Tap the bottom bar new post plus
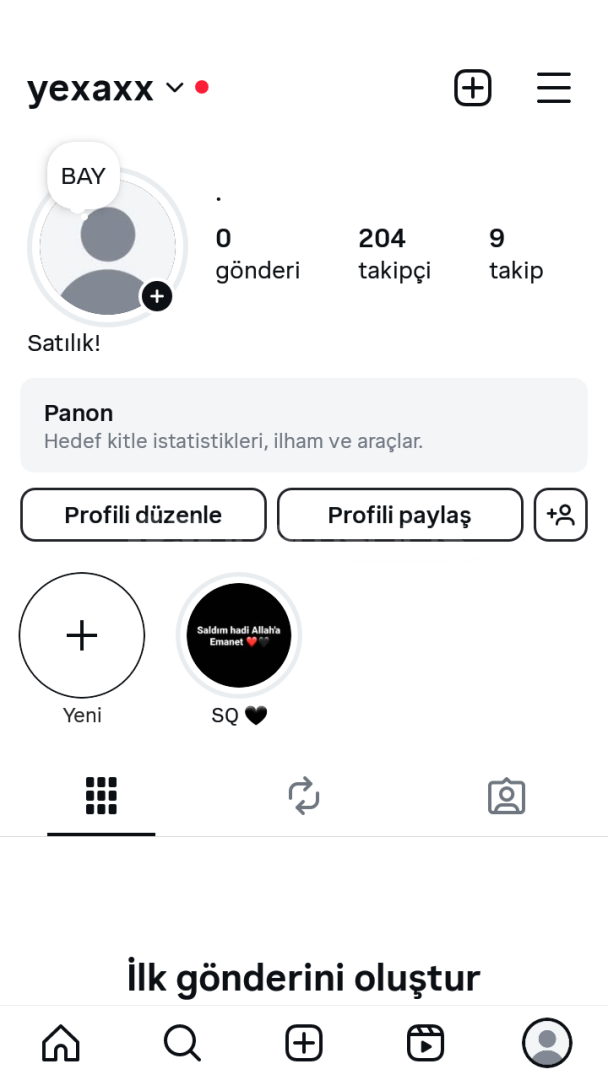The height and width of the screenshot is (1080, 608). [x=304, y=1043]
